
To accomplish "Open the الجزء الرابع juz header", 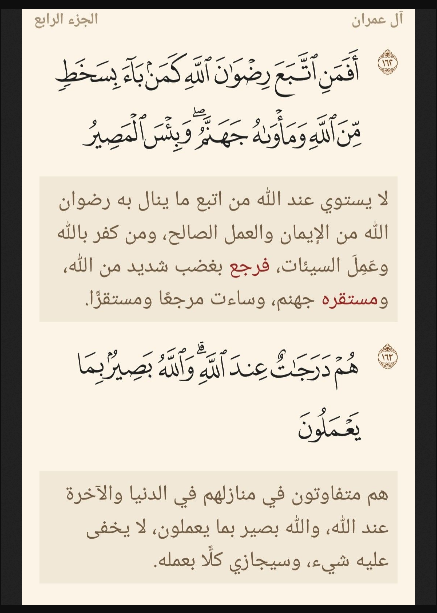I will 66,20.
